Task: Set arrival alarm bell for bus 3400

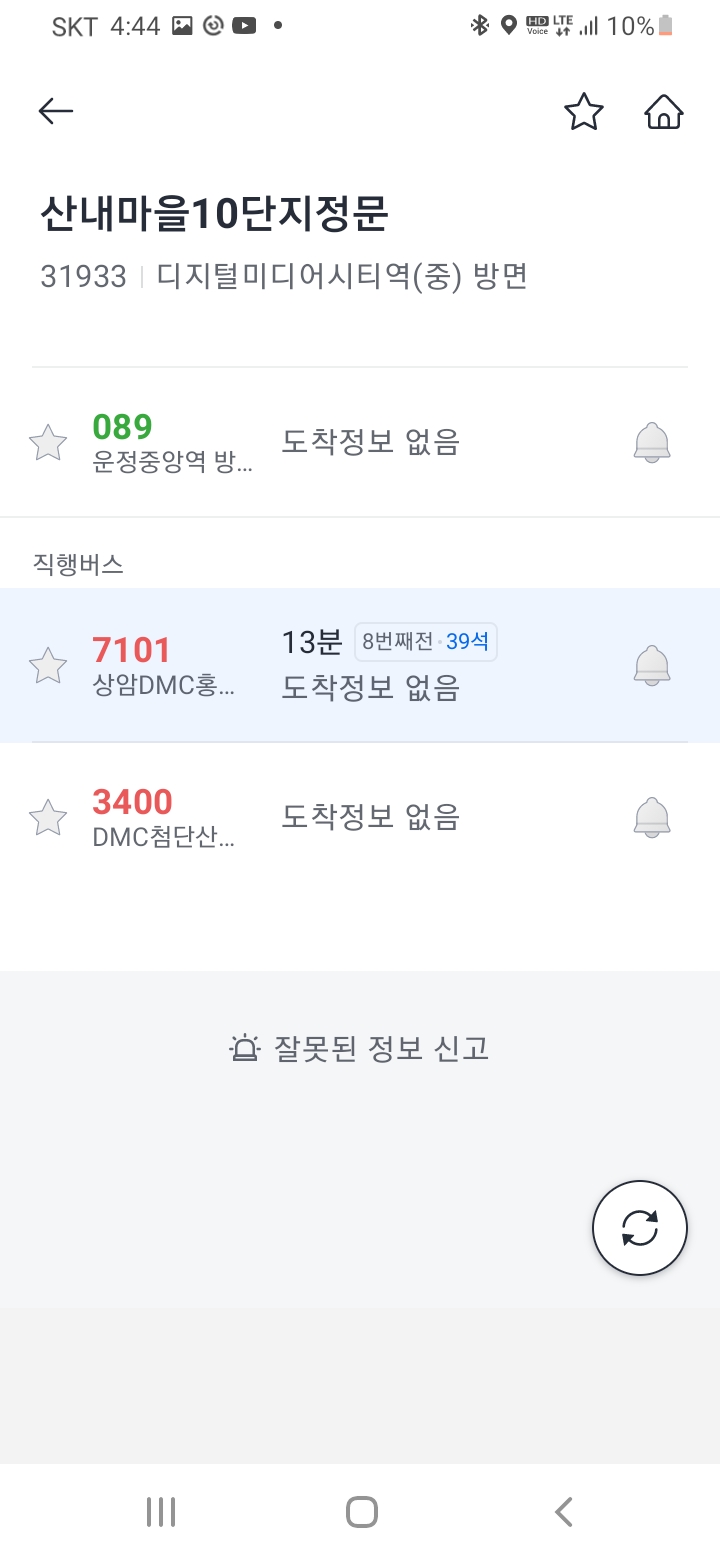Action: (652, 818)
